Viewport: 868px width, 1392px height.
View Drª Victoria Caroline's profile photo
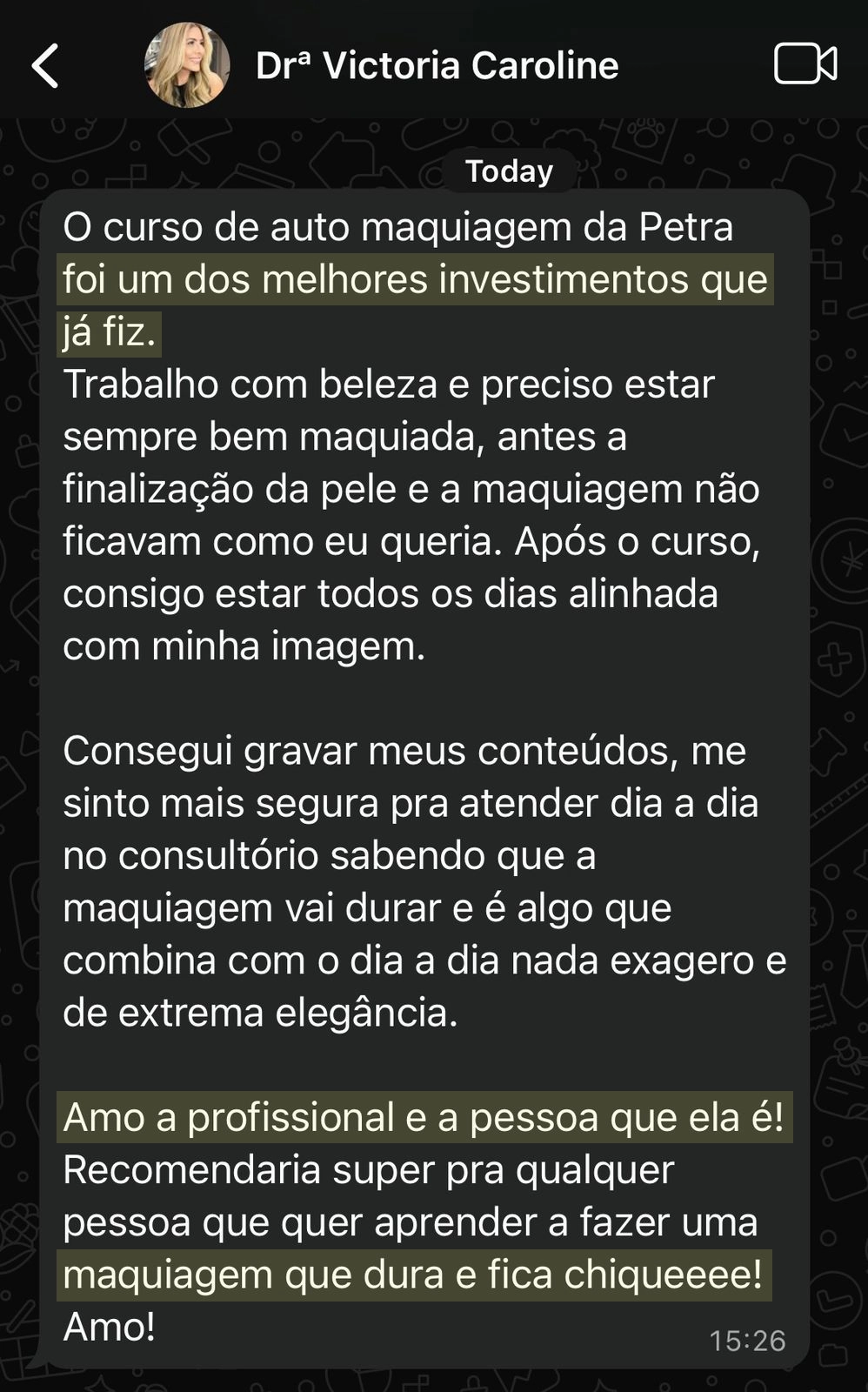point(187,66)
